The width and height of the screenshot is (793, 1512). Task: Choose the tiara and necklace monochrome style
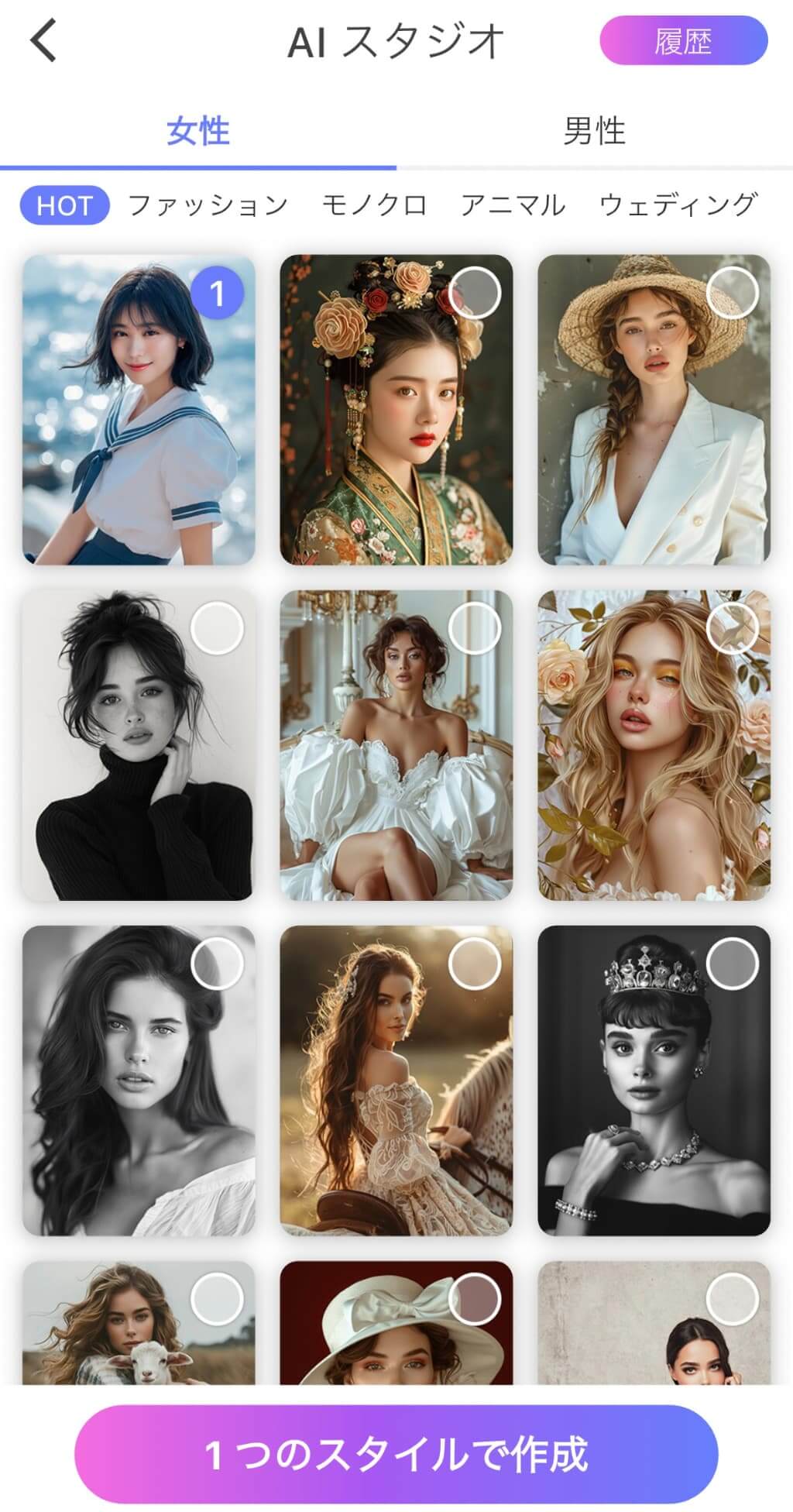tap(654, 1081)
